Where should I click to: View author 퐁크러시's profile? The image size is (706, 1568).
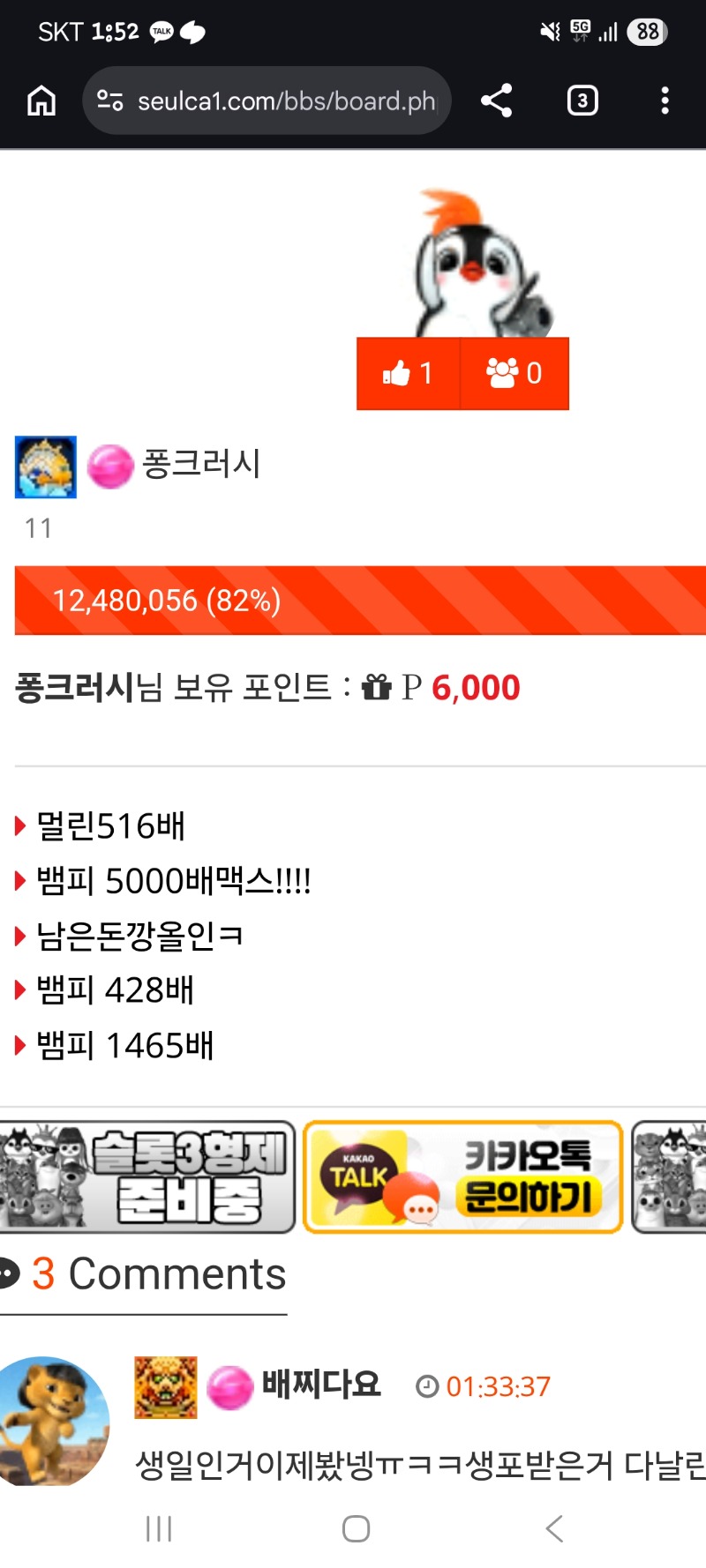[x=201, y=464]
